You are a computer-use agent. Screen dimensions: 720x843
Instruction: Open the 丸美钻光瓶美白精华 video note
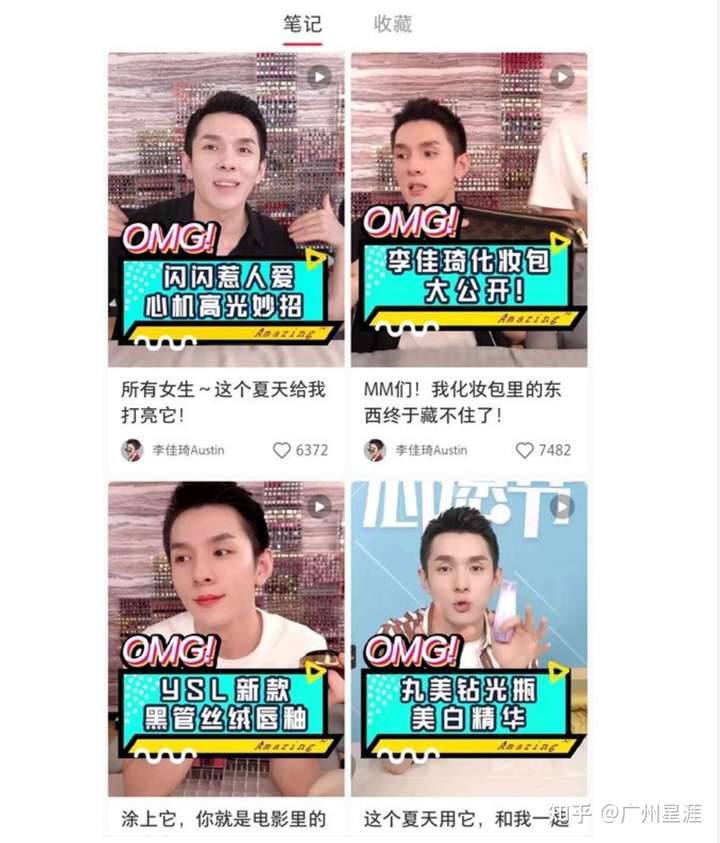[469, 638]
